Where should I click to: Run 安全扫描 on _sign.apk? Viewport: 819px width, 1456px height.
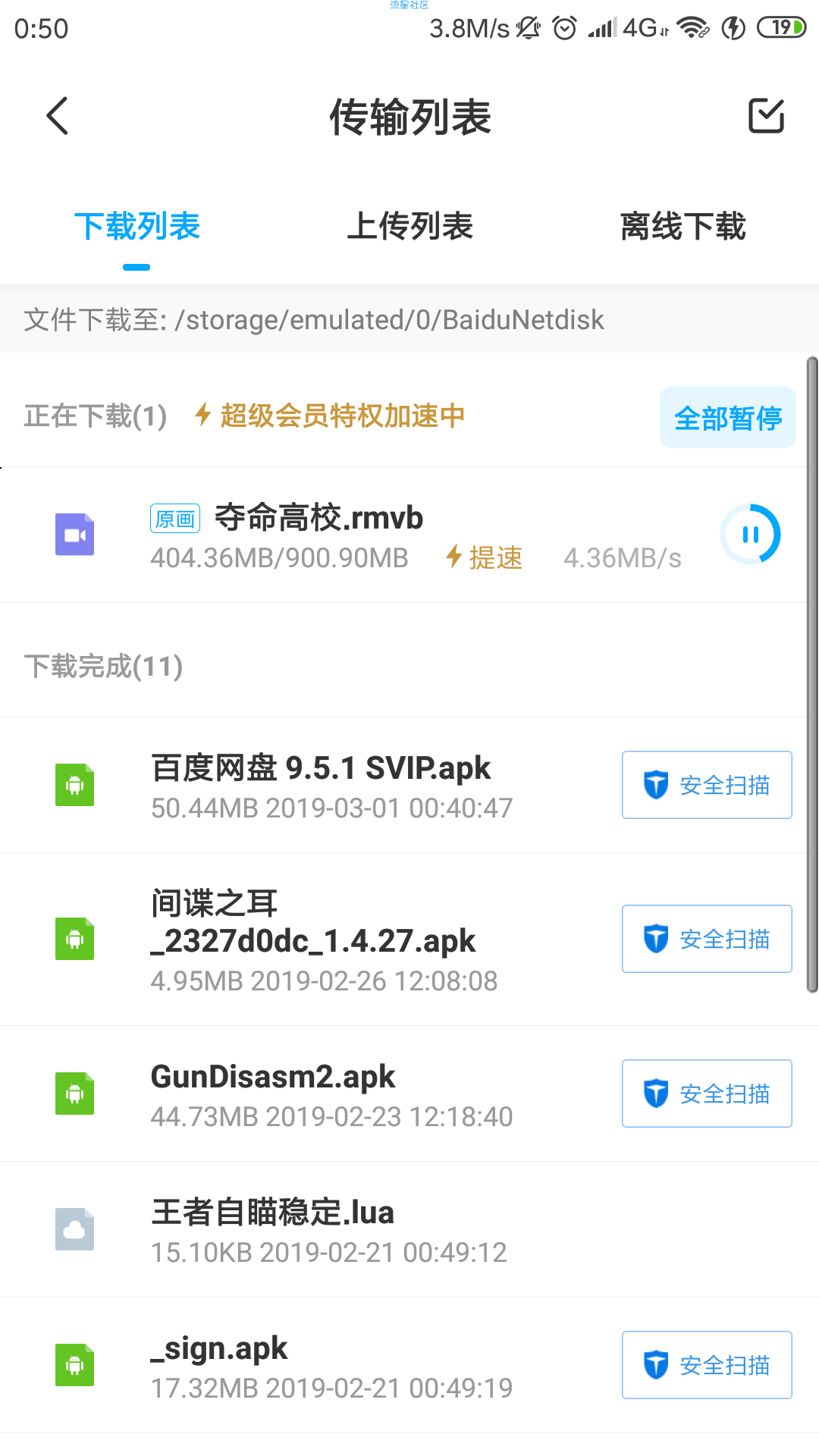click(707, 1365)
